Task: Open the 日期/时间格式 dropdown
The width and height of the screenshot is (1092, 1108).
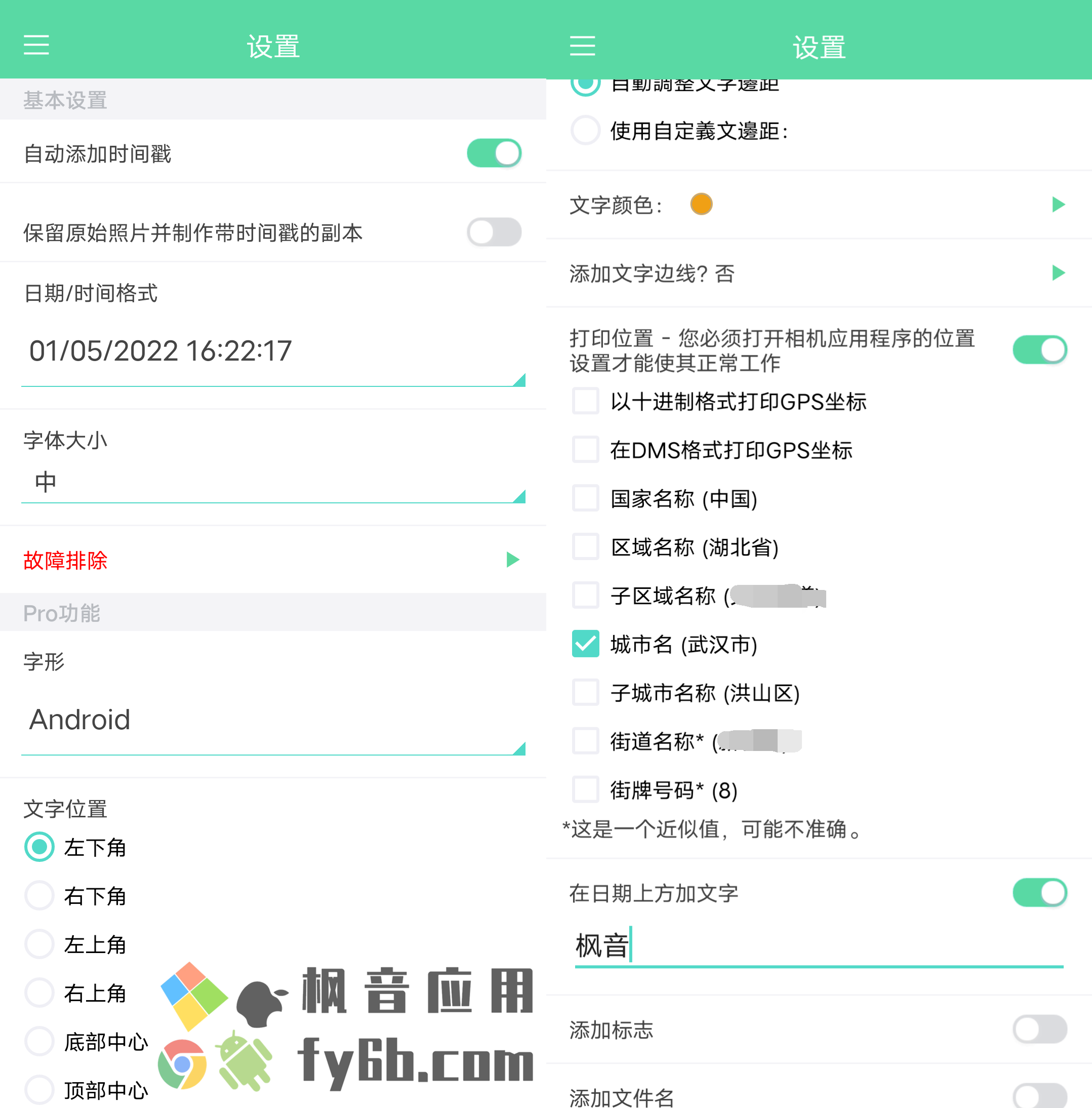Action: [273, 351]
